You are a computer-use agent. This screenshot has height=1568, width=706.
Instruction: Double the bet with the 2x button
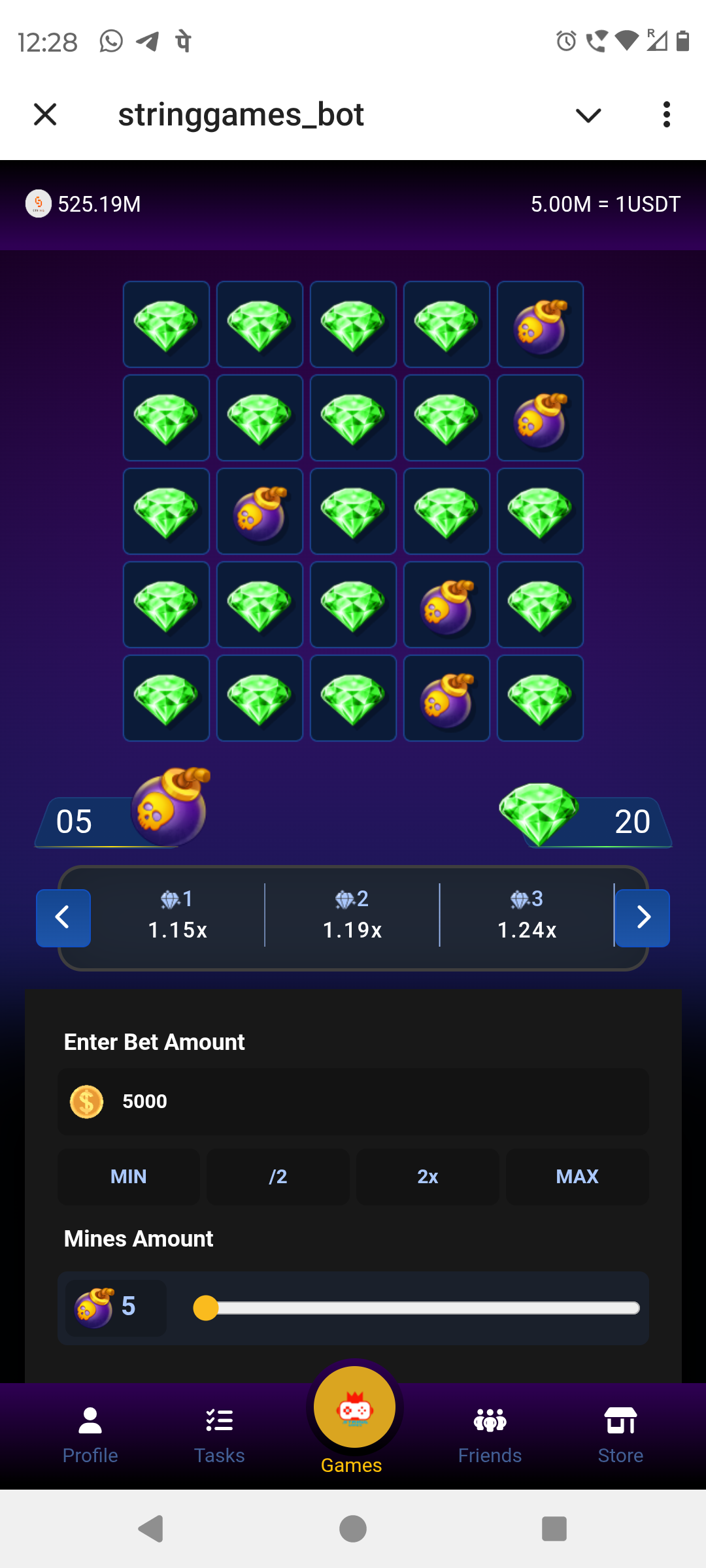pos(427,1177)
